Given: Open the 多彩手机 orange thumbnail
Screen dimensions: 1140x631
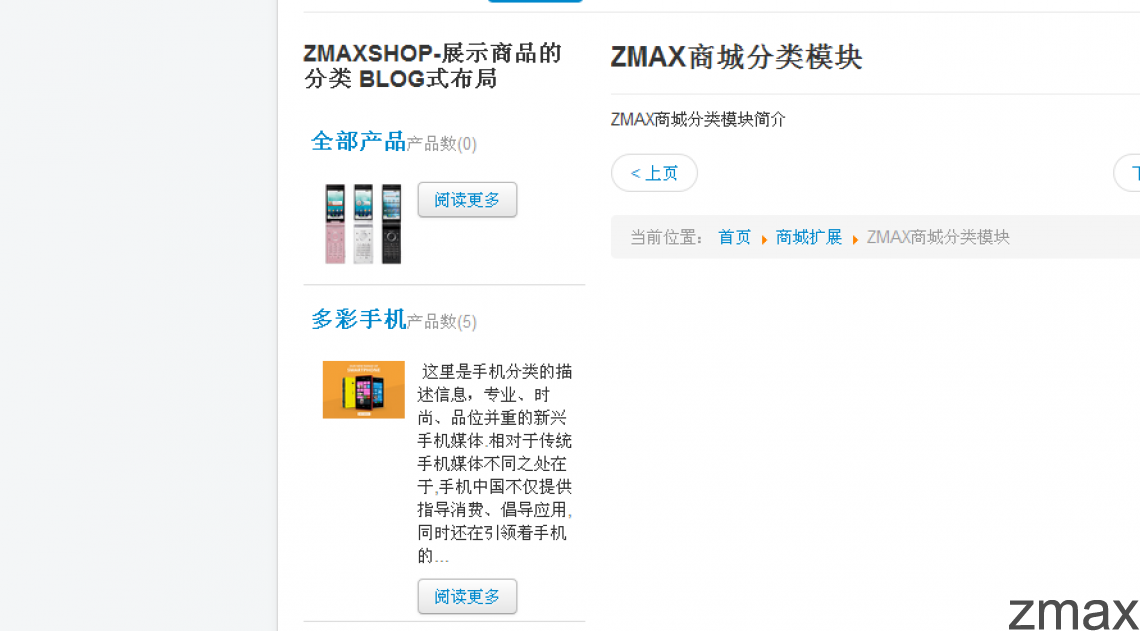Looking at the screenshot, I should pos(363,389).
